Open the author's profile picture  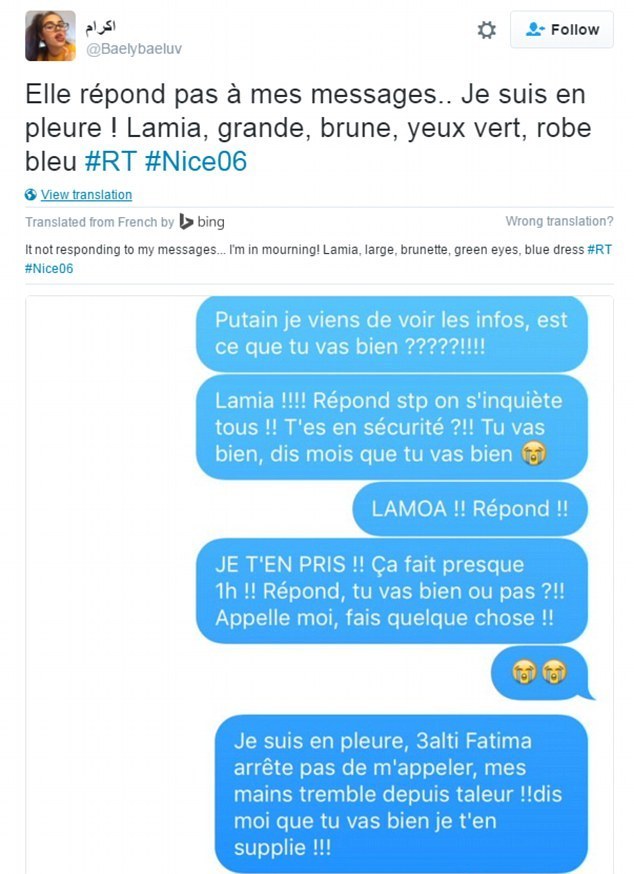[x=50, y=36]
